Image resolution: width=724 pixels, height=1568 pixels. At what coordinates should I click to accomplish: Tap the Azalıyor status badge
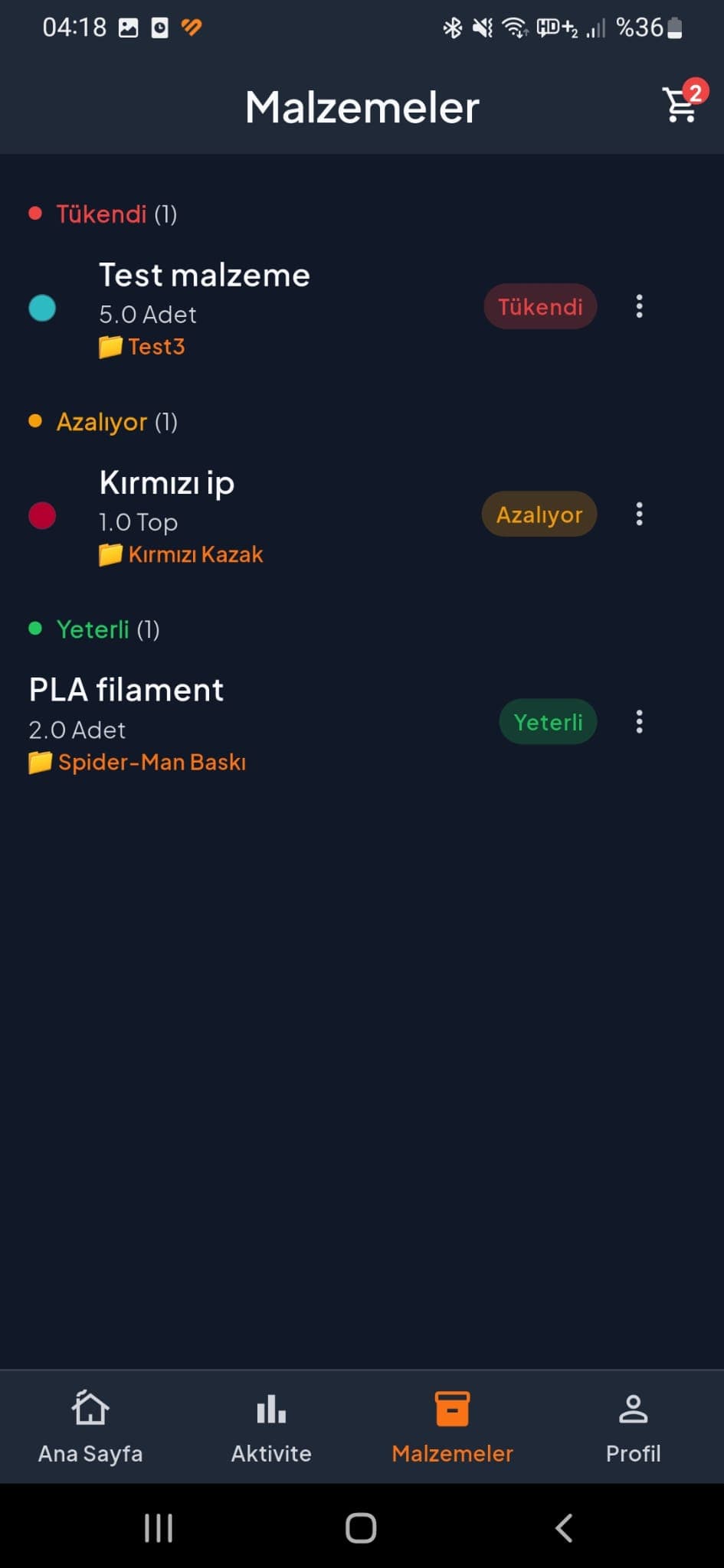(539, 514)
